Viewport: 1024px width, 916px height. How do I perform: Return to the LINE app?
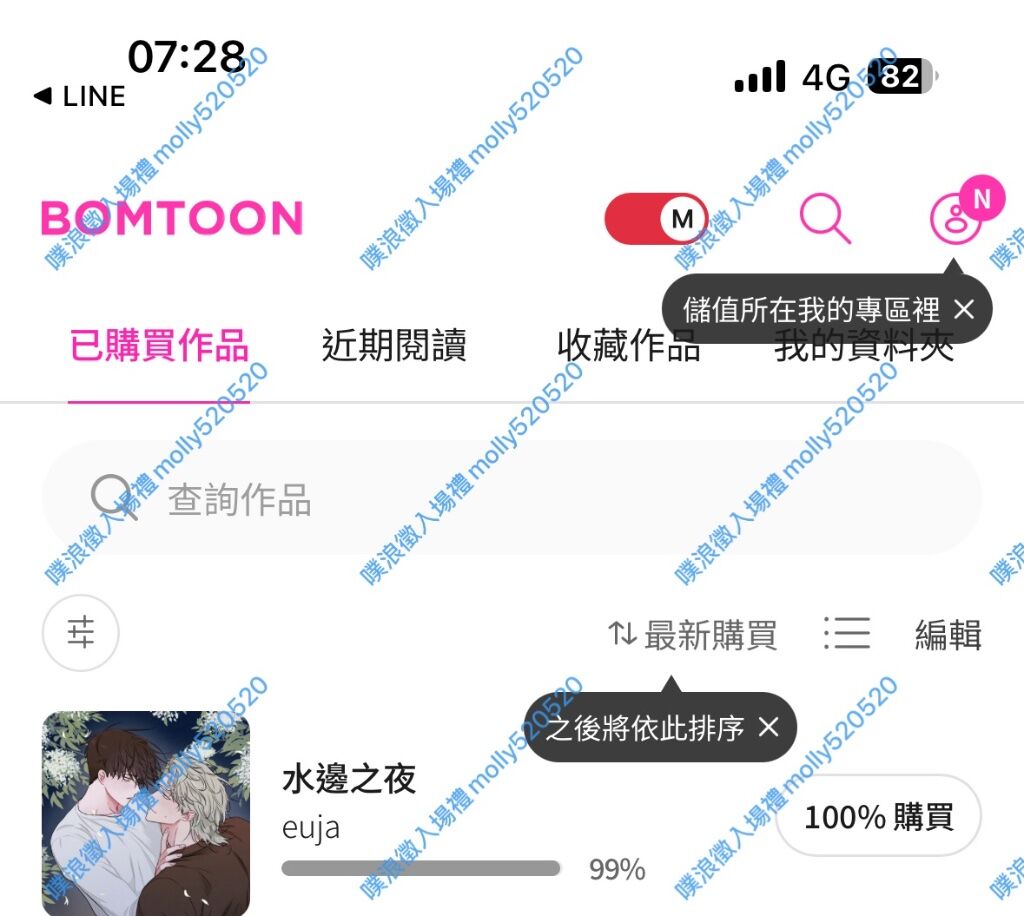pyautogui.click(x=80, y=97)
